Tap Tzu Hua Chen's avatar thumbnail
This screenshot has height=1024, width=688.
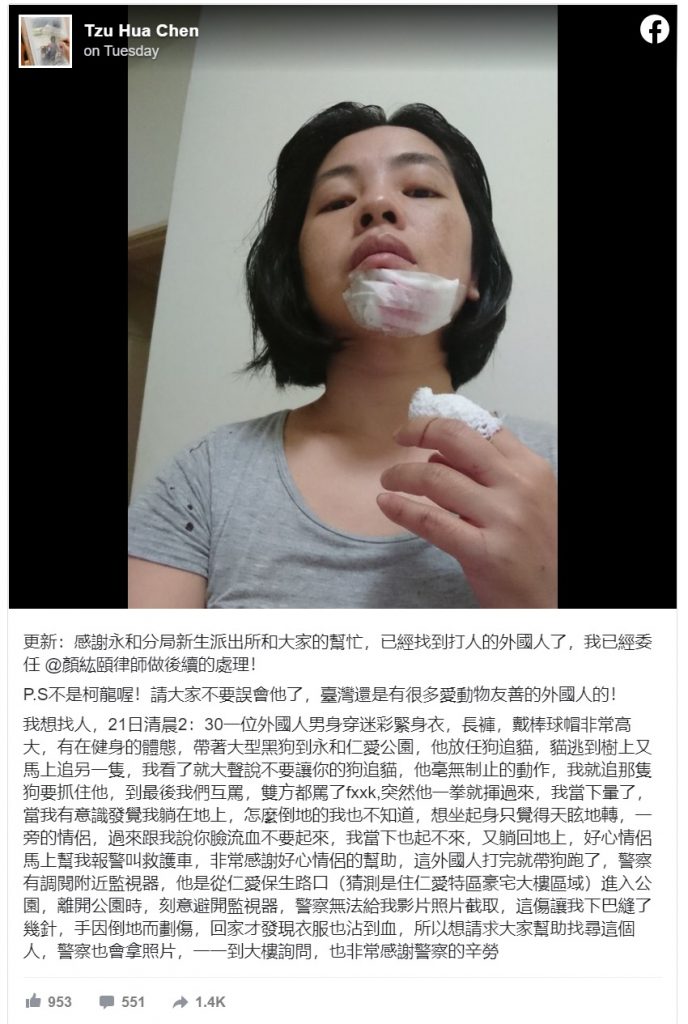tap(45, 41)
